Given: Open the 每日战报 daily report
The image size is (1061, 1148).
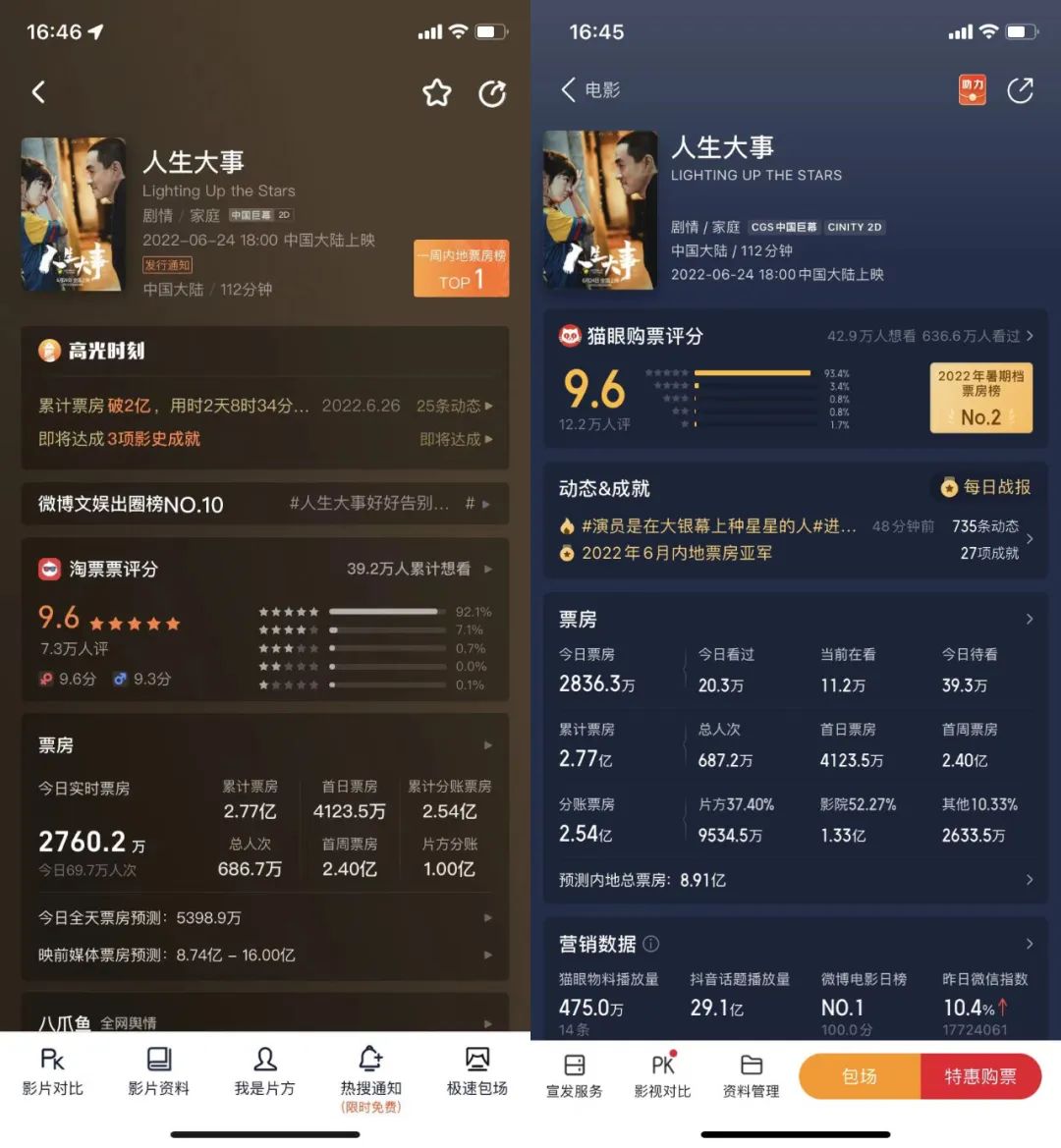Looking at the screenshot, I should pos(985,487).
